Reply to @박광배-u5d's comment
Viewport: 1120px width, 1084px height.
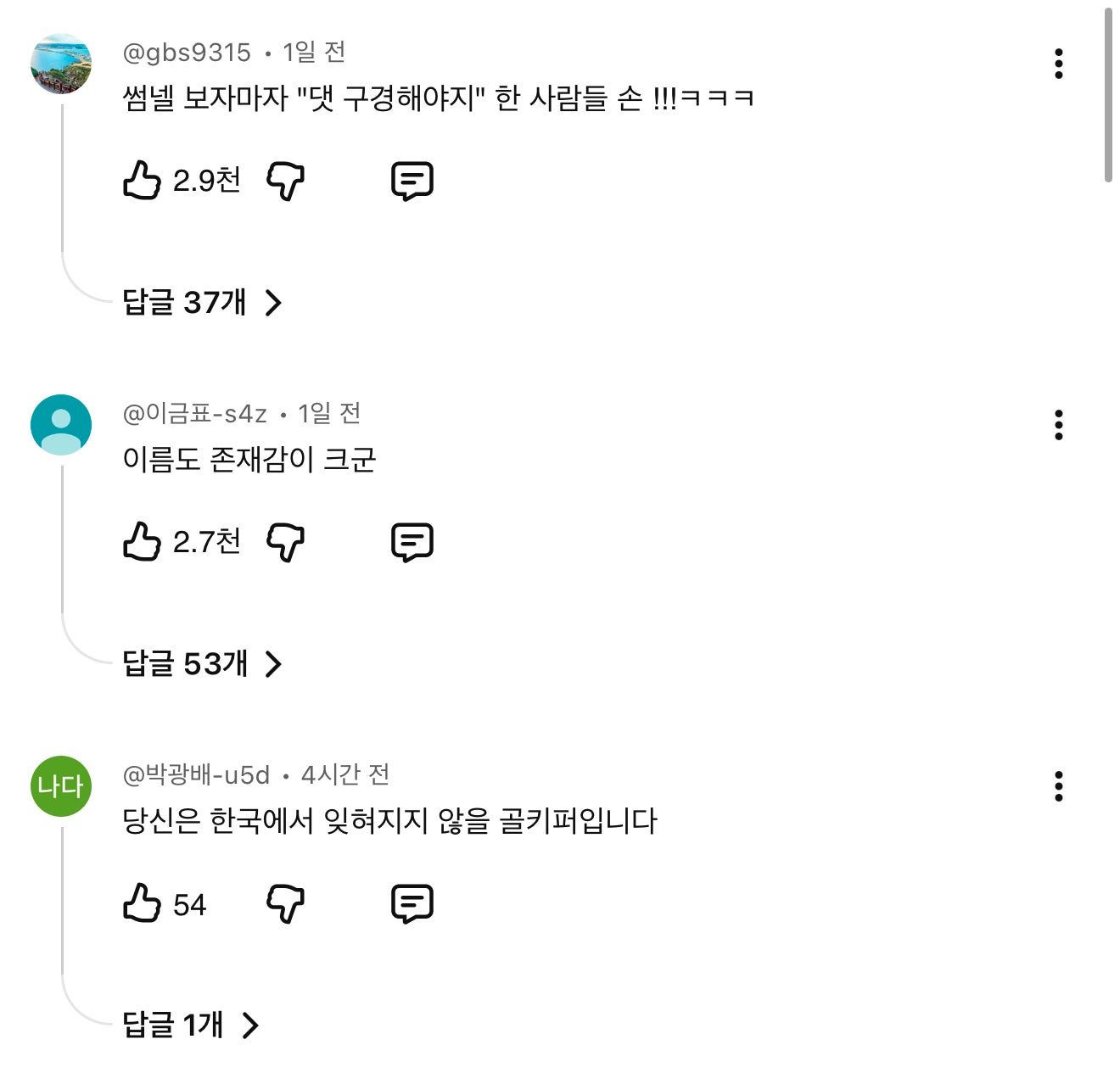[412, 903]
